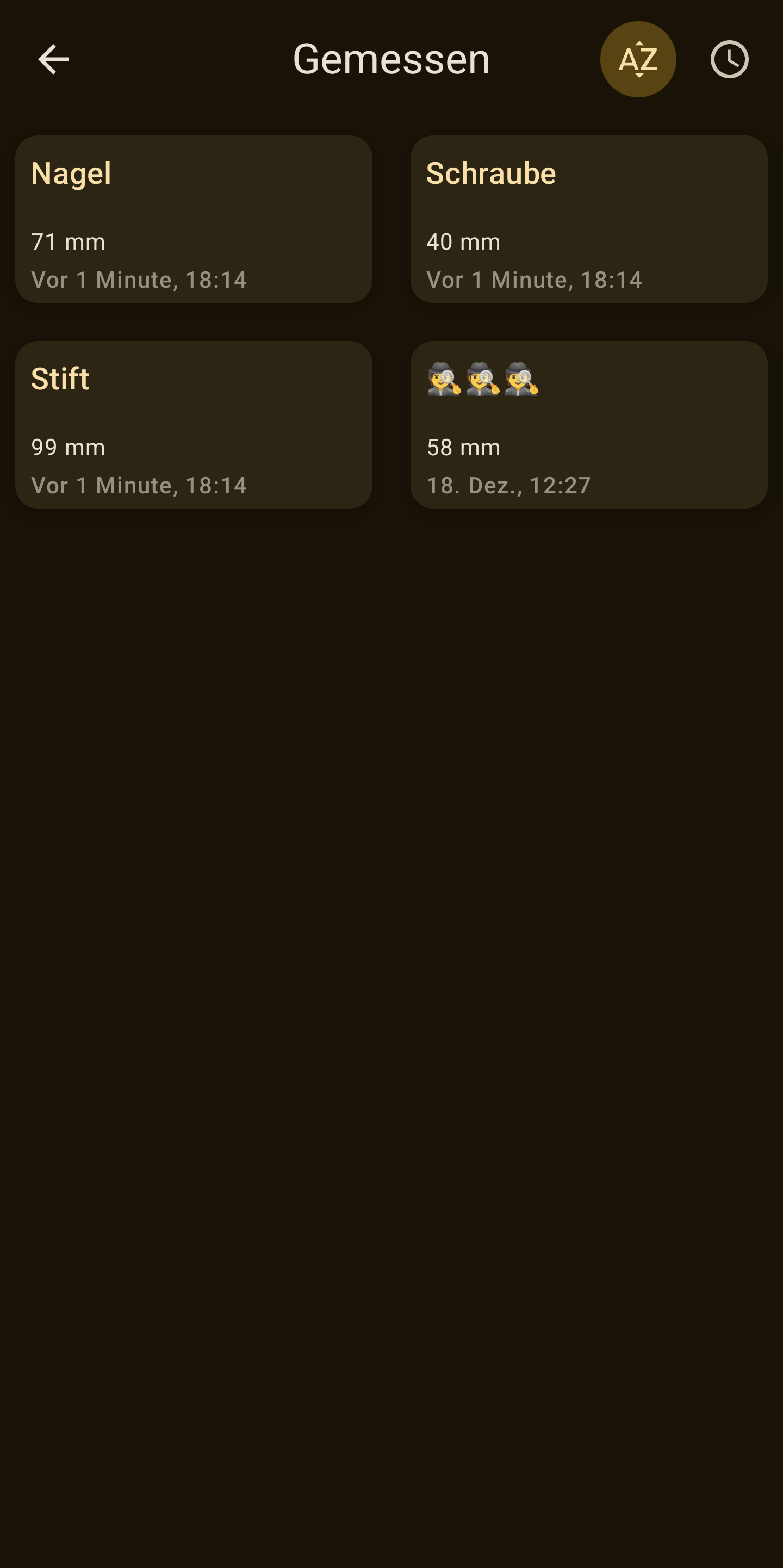This screenshot has width=783, height=1568.
Task: Go back from the Gemessen screen
Action: [x=53, y=60]
